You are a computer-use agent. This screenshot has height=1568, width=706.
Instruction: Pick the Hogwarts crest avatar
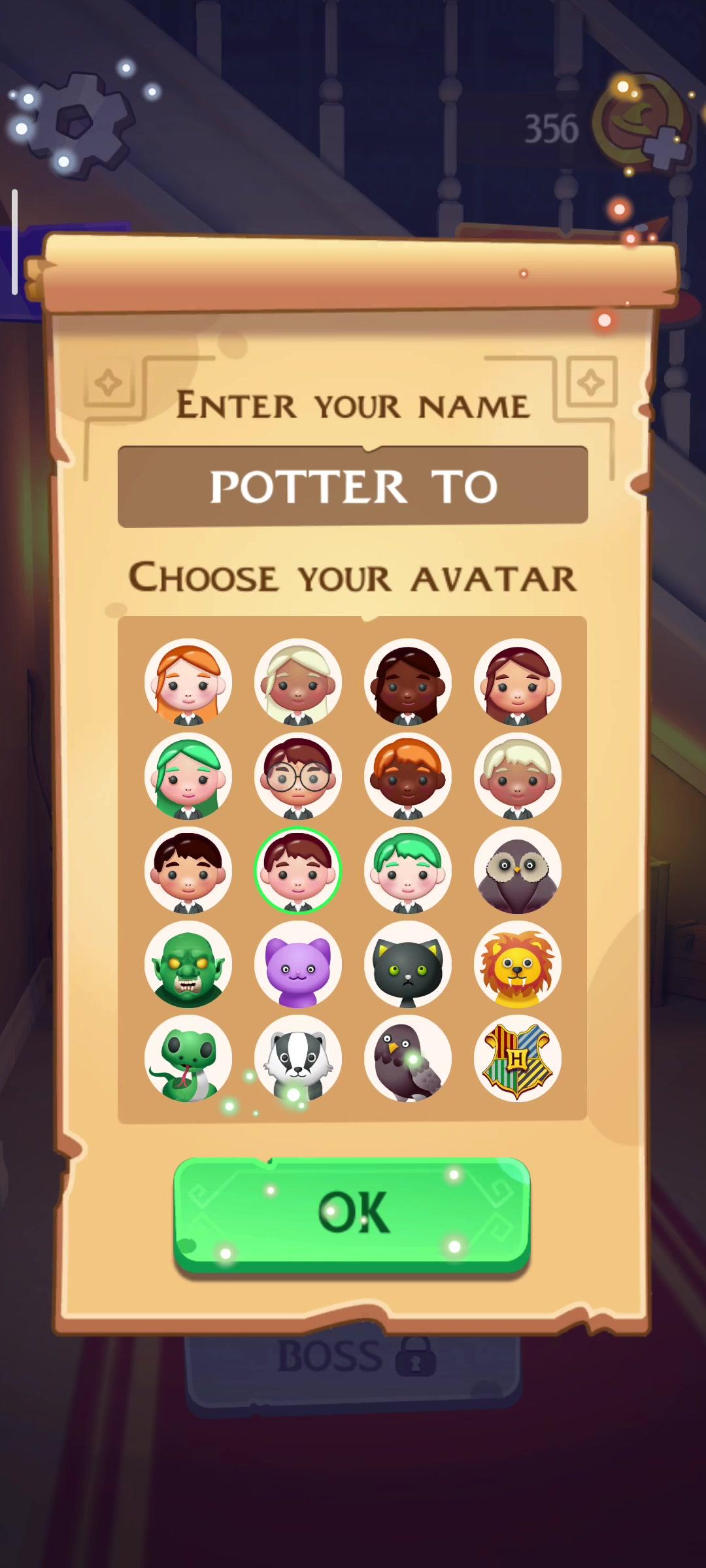tap(518, 1058)
